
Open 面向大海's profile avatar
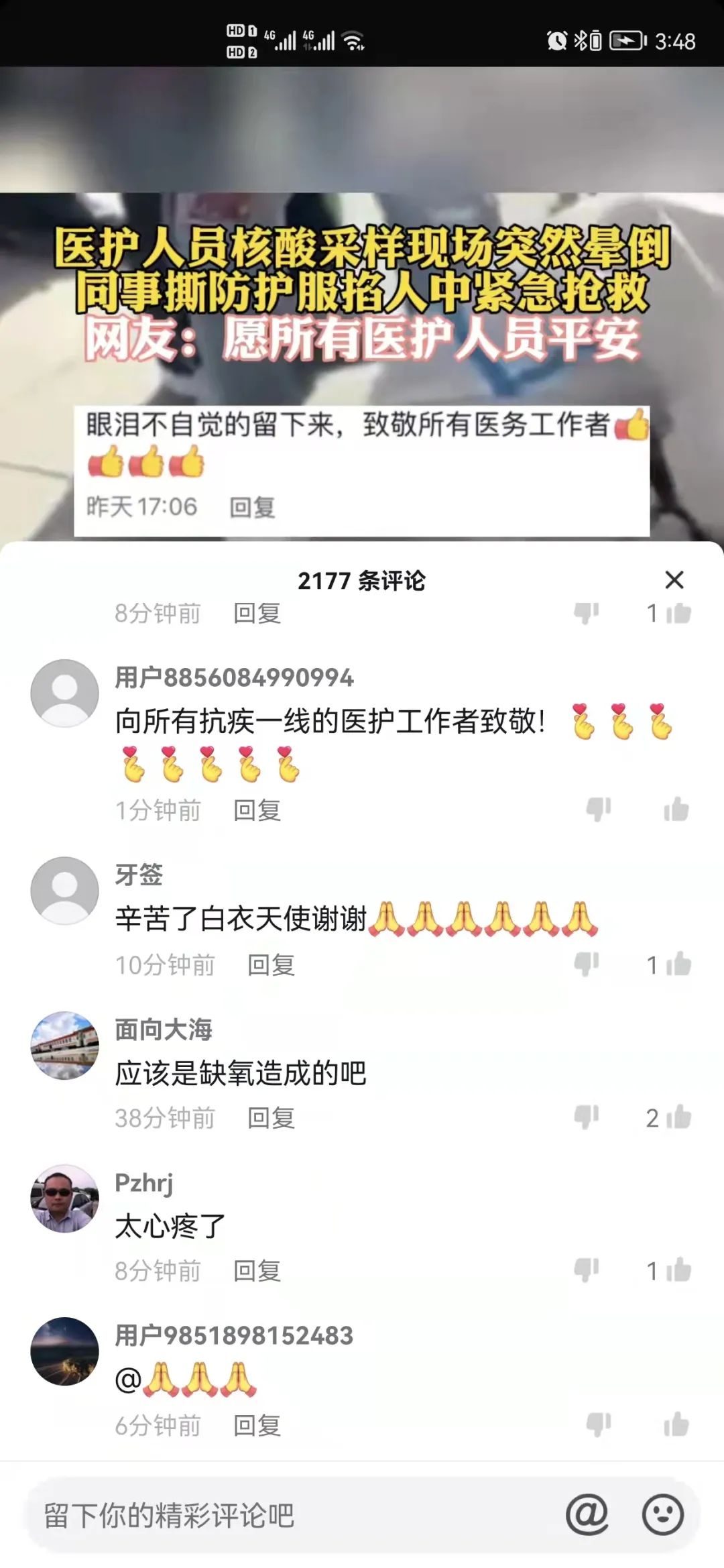coord(65,1046)
